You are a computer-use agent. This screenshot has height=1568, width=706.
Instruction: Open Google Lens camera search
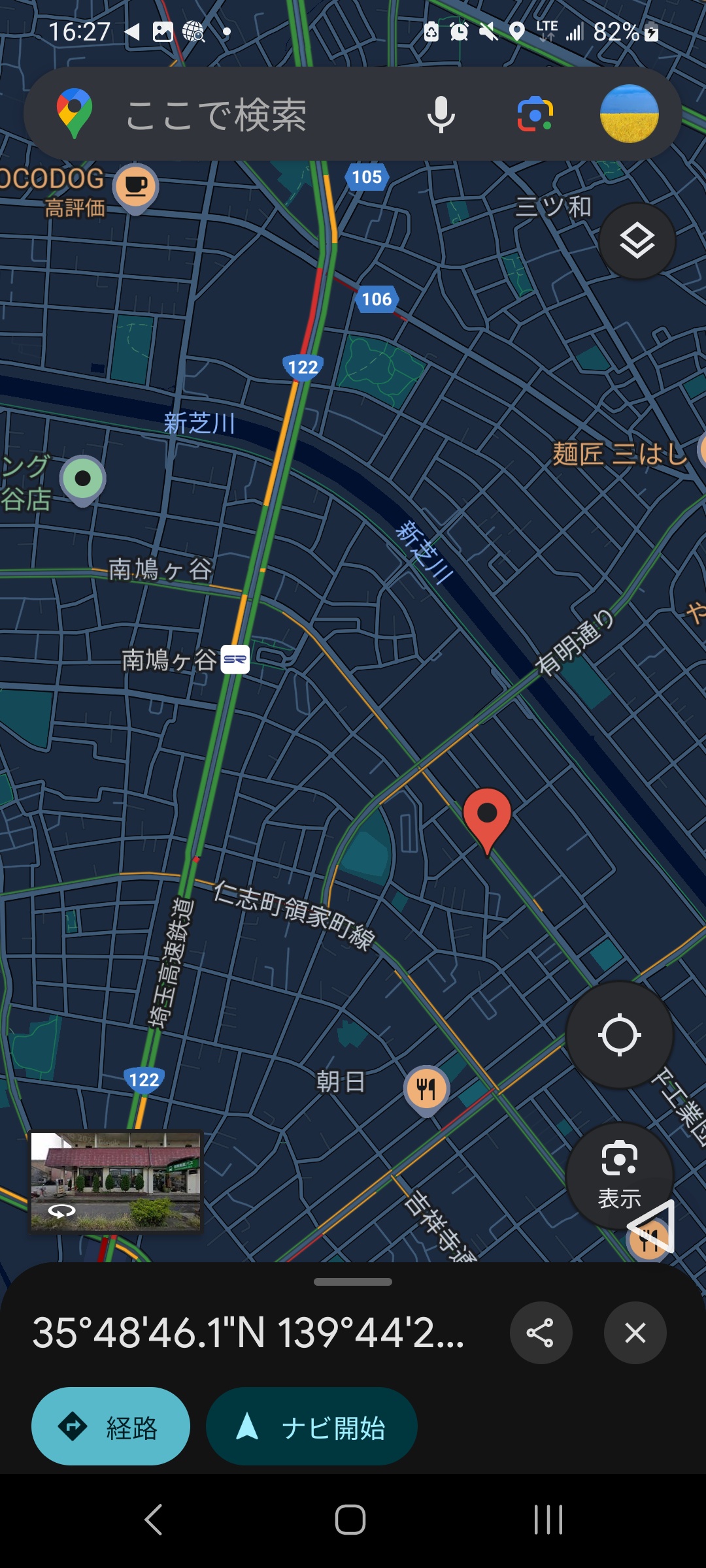[x=535, y=115]
